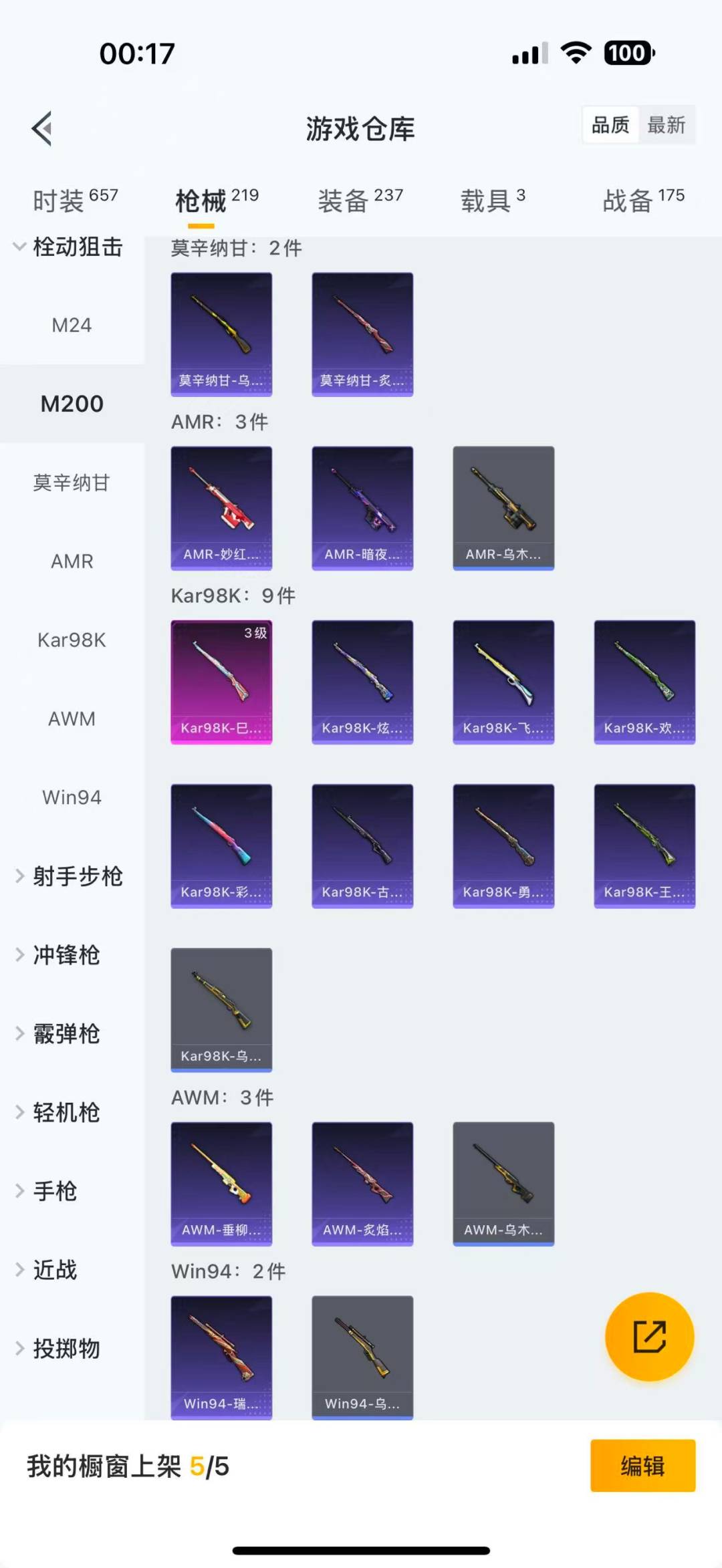Screen dimensions: 722x1568
Task: Open the AMR-妙红 skin tile
Action: point(221,507)
